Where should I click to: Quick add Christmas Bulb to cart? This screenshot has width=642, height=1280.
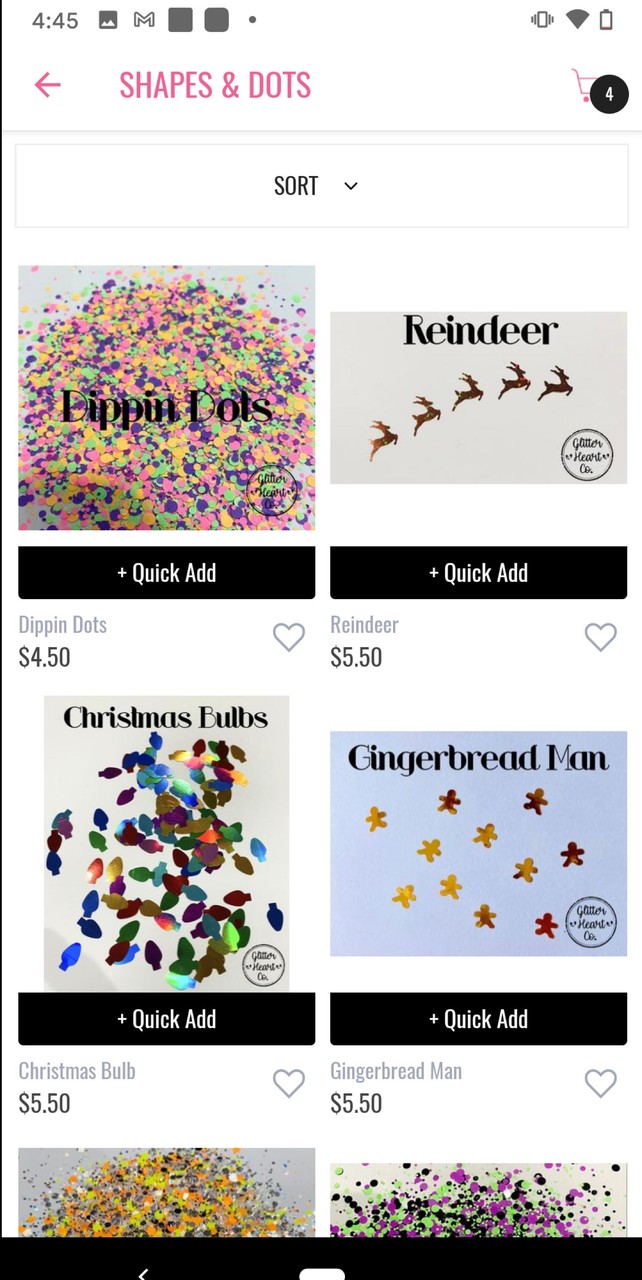tap(166, 1019)
